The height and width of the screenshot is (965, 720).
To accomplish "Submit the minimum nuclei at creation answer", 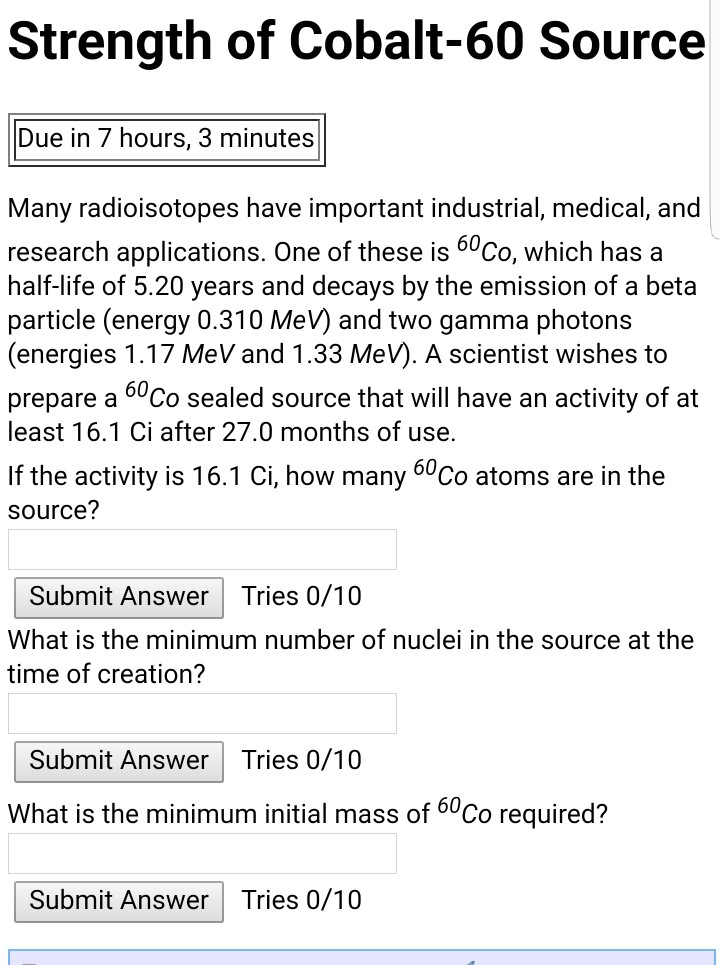I will [x=118, y=761].
